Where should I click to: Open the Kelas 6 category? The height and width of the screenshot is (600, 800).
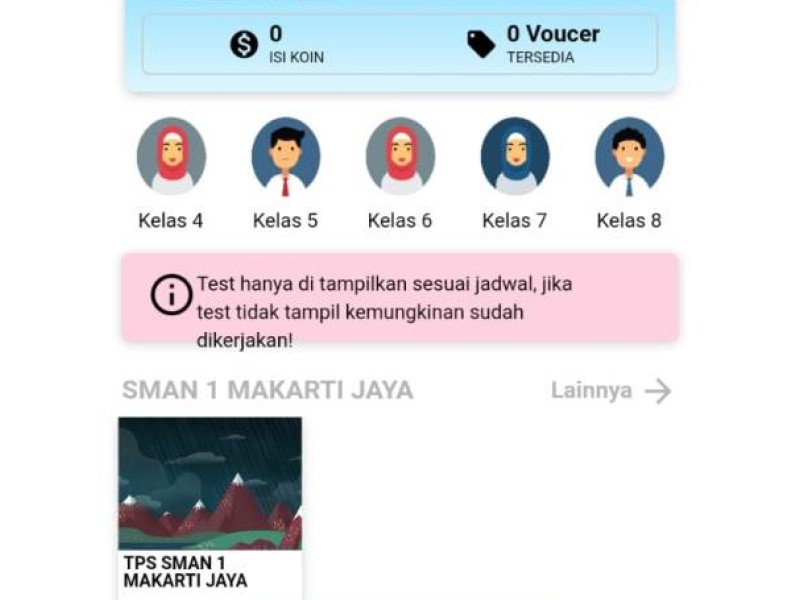coord(400,157)
